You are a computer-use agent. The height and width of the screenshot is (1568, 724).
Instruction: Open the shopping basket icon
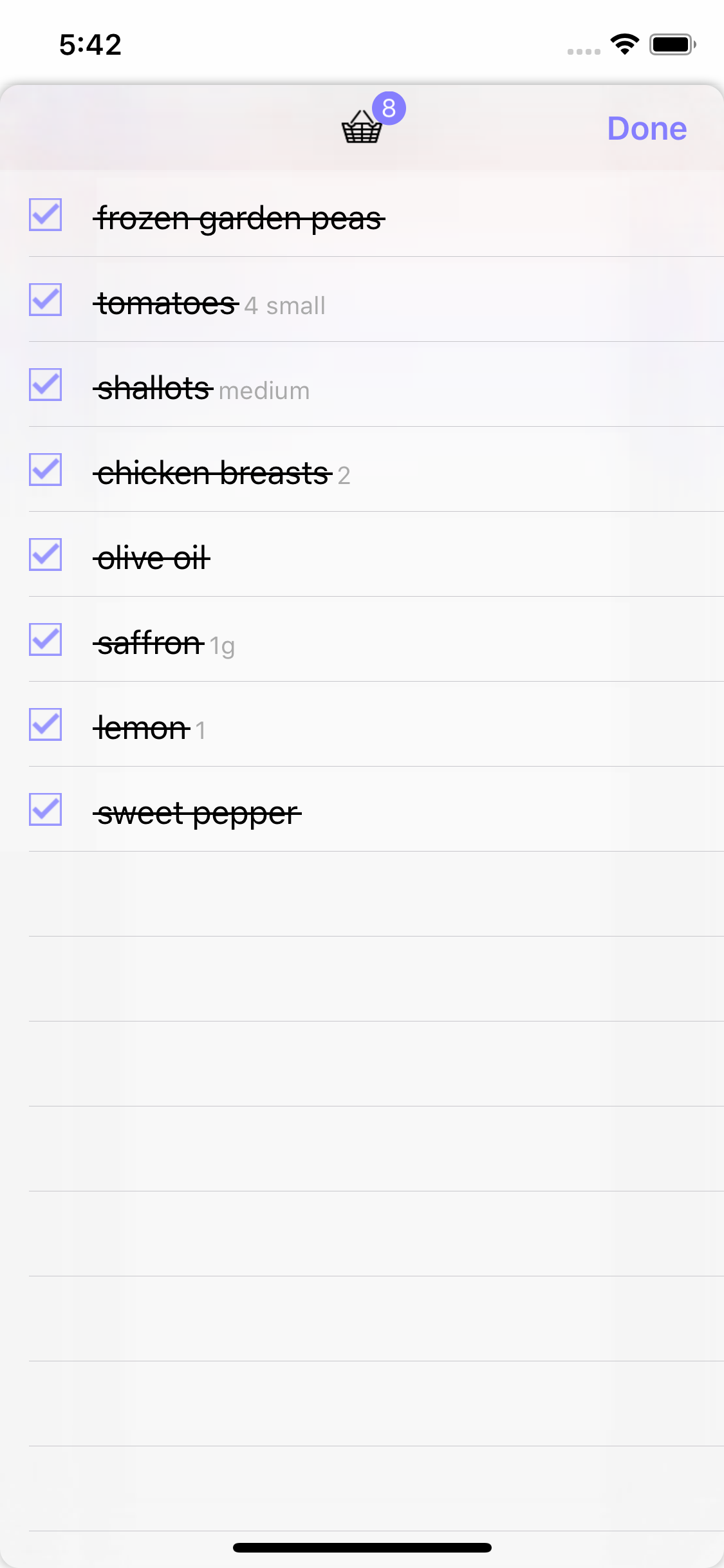point(362,126)
